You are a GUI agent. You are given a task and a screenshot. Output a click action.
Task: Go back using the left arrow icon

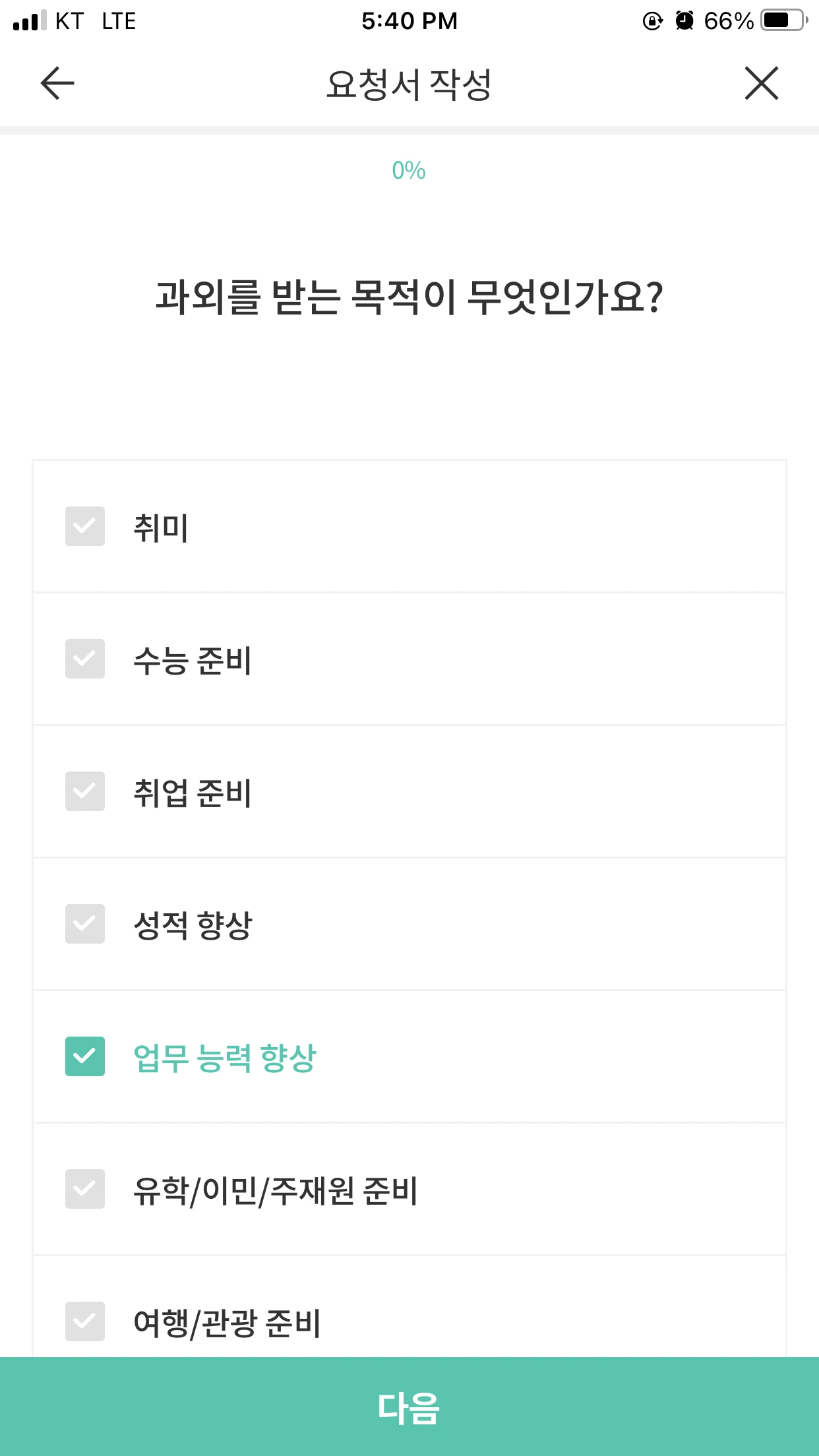click(x=56, y=83)
